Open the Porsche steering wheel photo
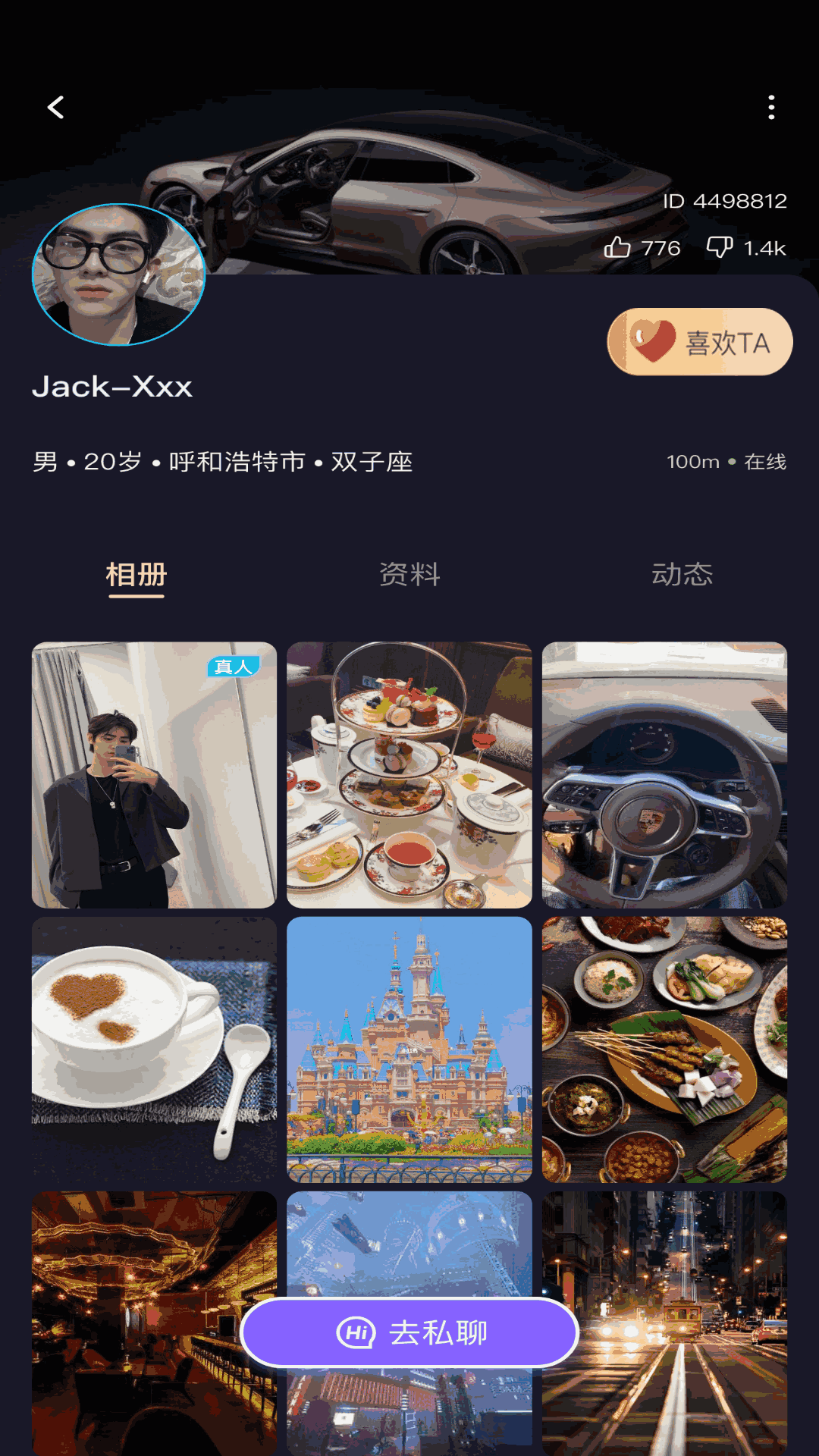The image size is (819, 1456). pos(665,773)
